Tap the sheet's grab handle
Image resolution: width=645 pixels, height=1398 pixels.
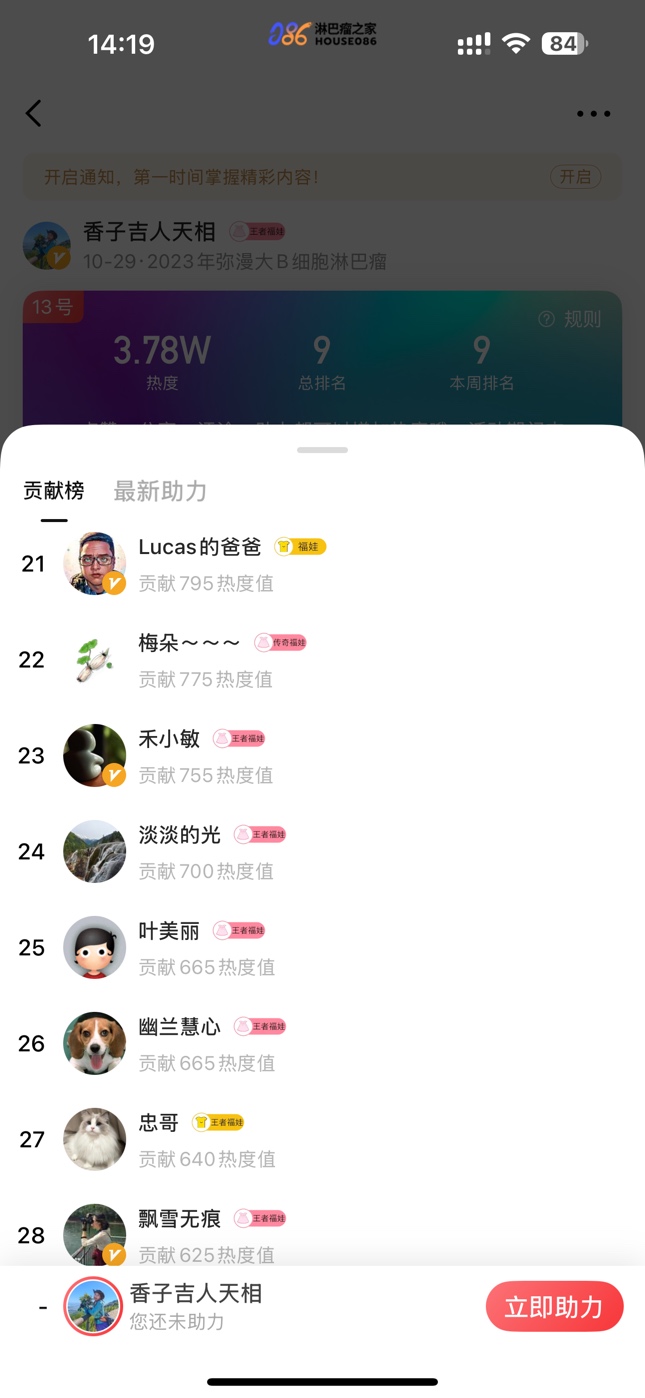pos(322,450)
